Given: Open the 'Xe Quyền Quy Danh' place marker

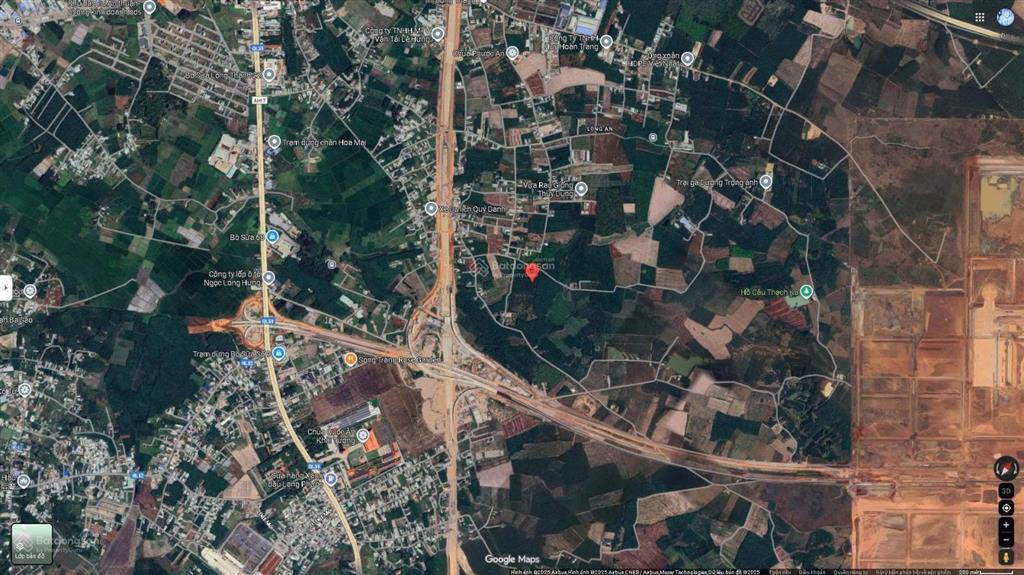Looking at the screenshot, I should [431, 208].
